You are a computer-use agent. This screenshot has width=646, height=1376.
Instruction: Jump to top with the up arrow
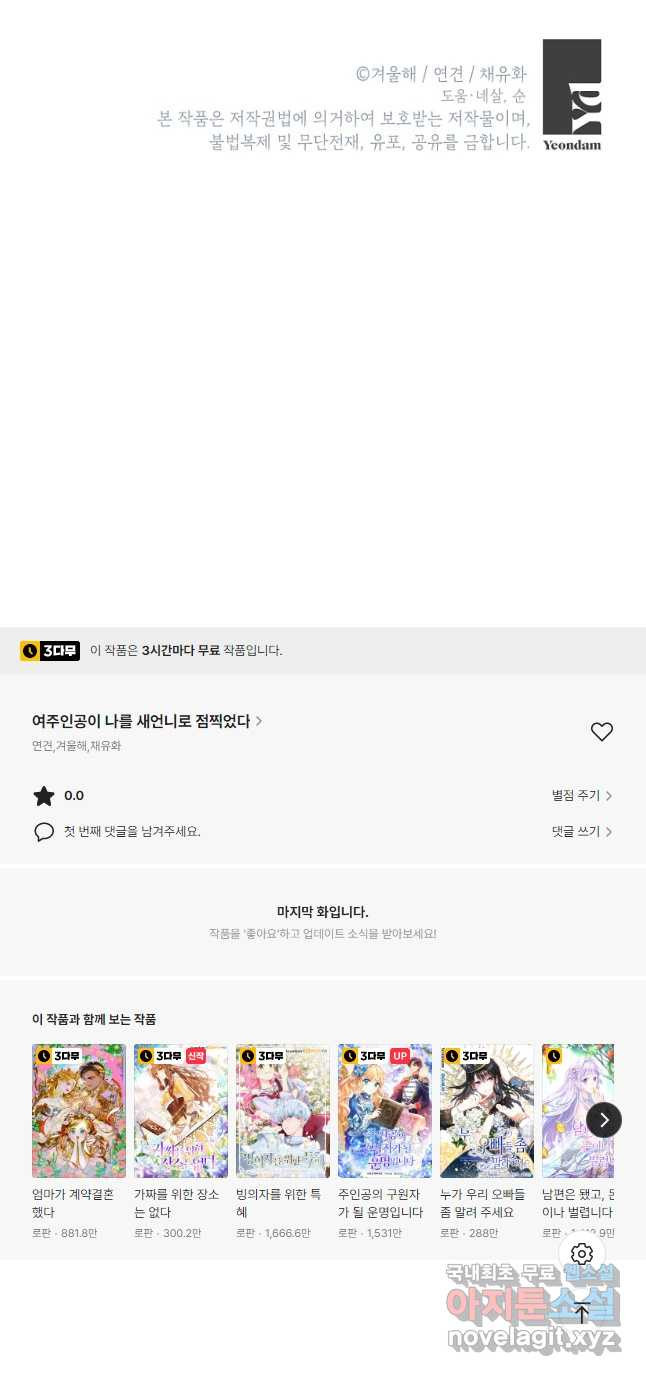pos(582,1313)
